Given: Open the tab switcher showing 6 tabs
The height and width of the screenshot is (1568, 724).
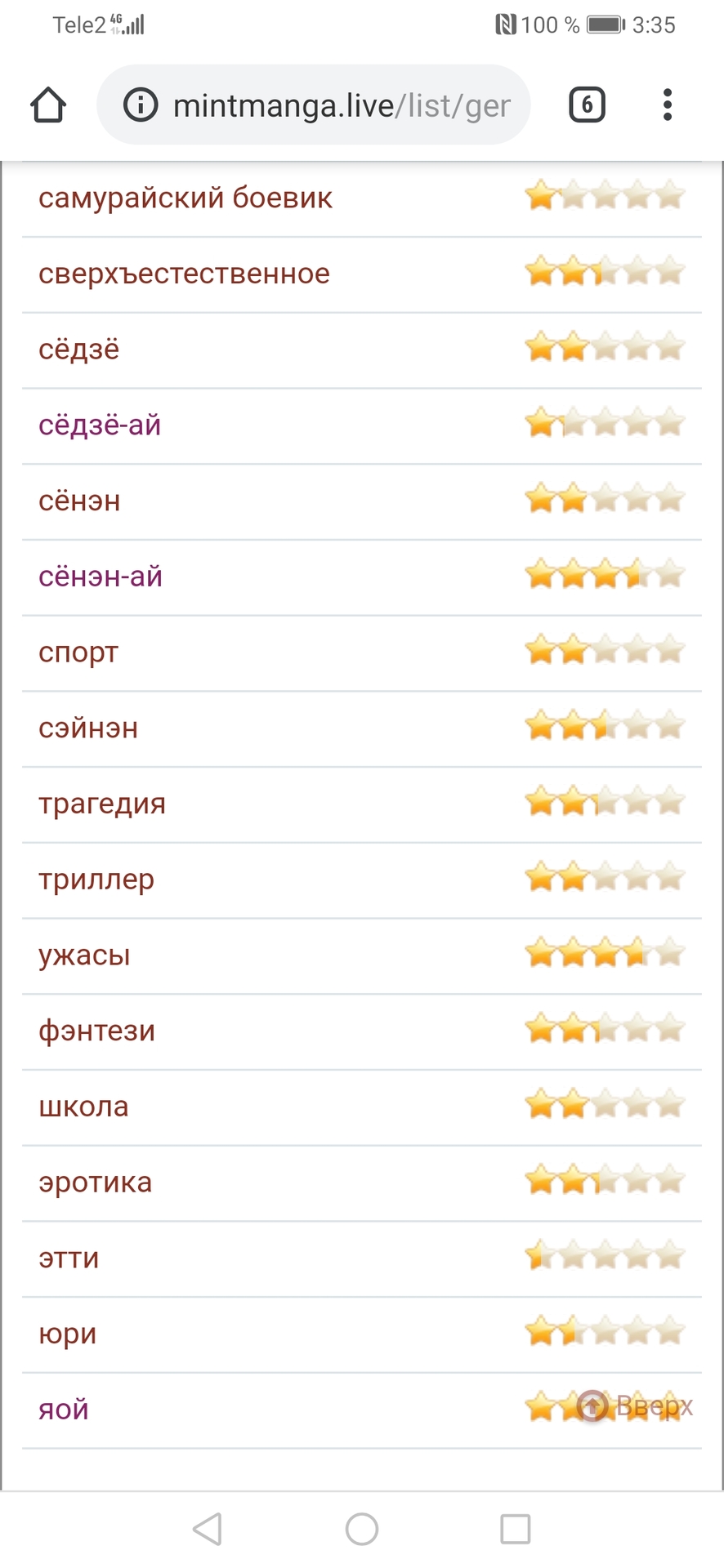Looking at the screenshot, I should tap(587, 105).
